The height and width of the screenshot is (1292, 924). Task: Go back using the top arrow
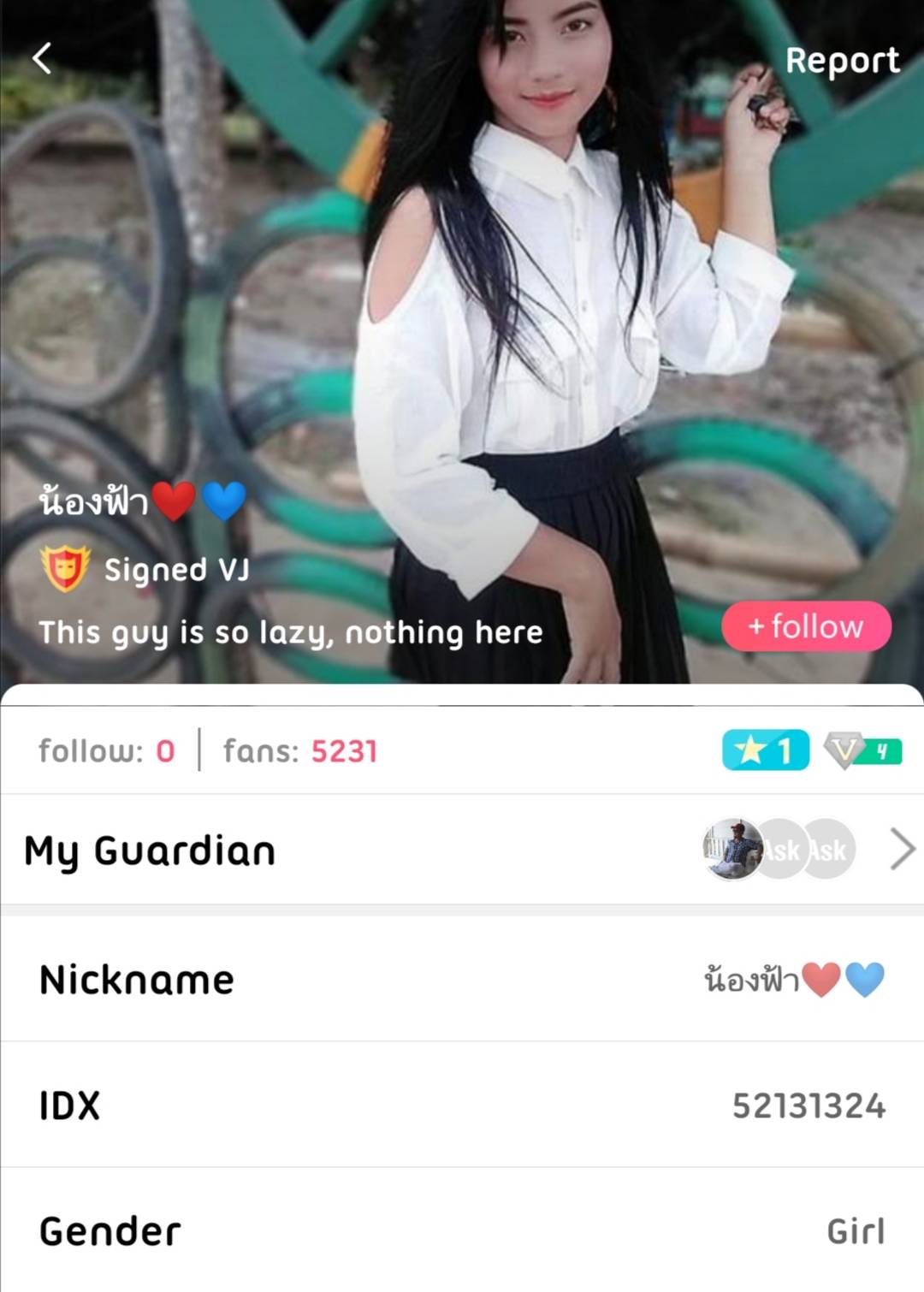coord(42,59)
